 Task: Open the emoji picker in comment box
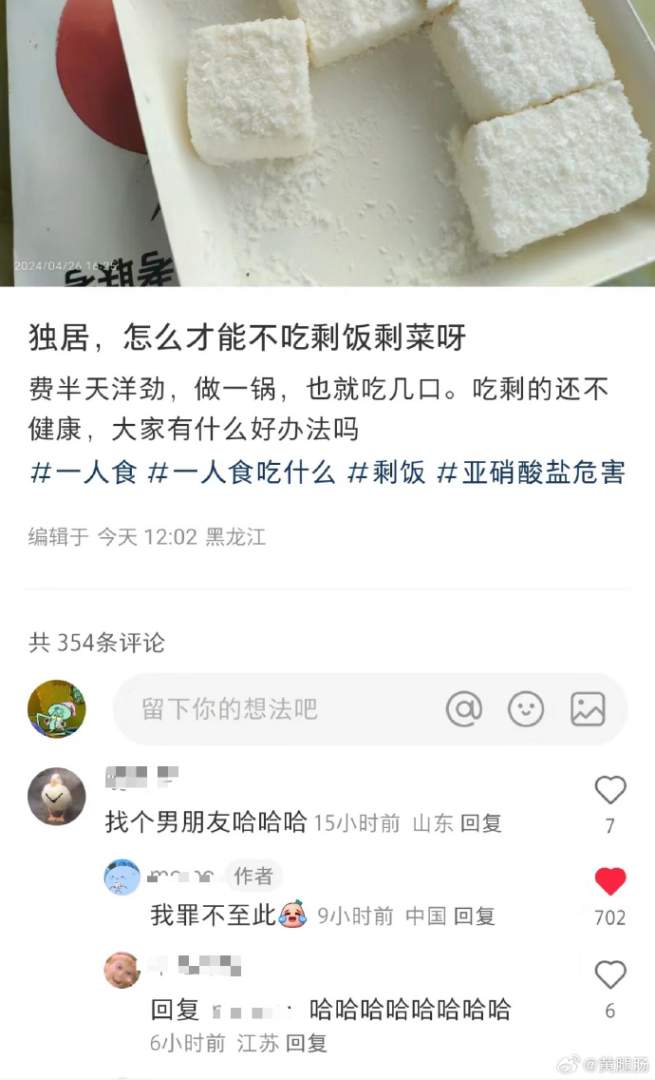[x=526, y=709]
